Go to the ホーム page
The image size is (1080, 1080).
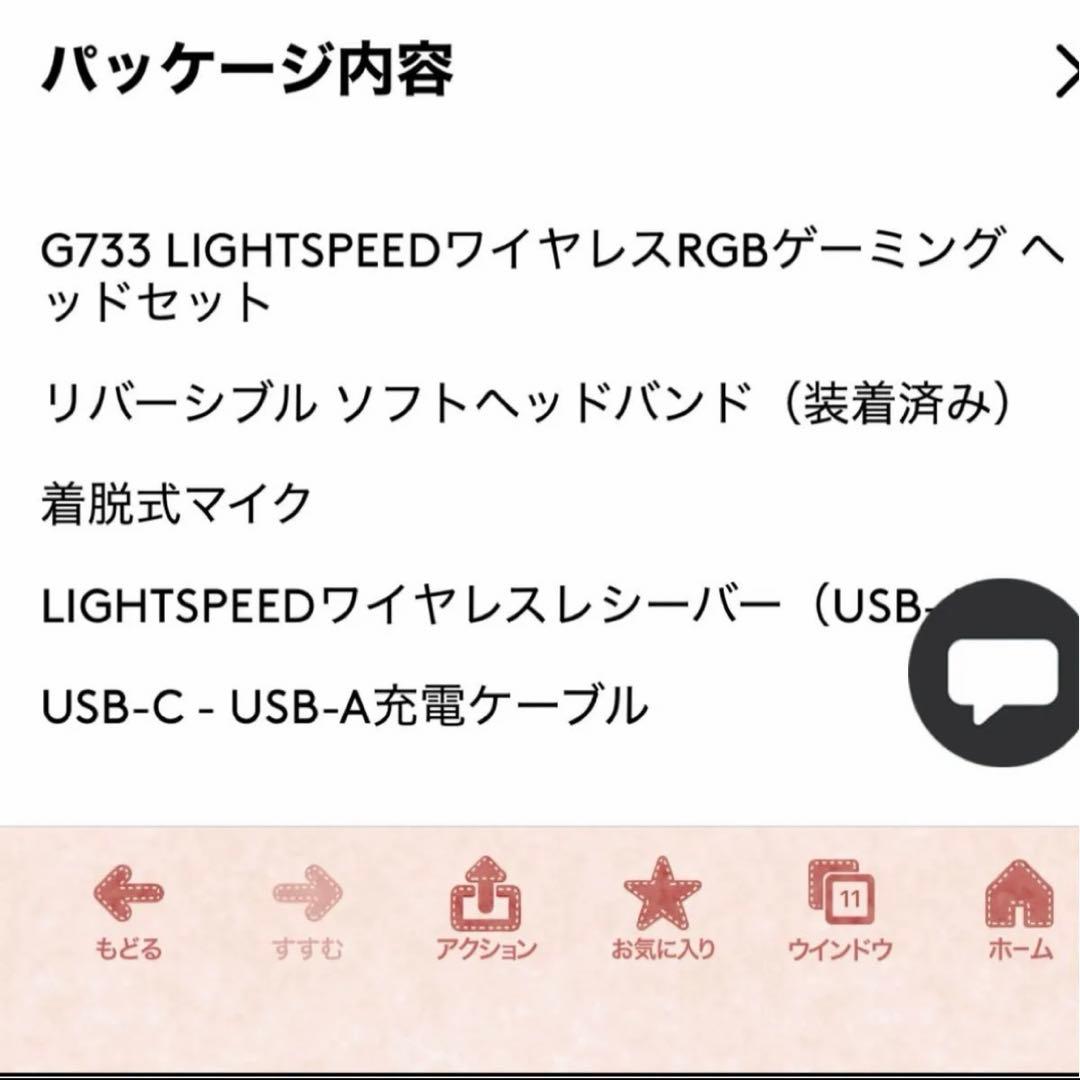[x=1020, y=907]
